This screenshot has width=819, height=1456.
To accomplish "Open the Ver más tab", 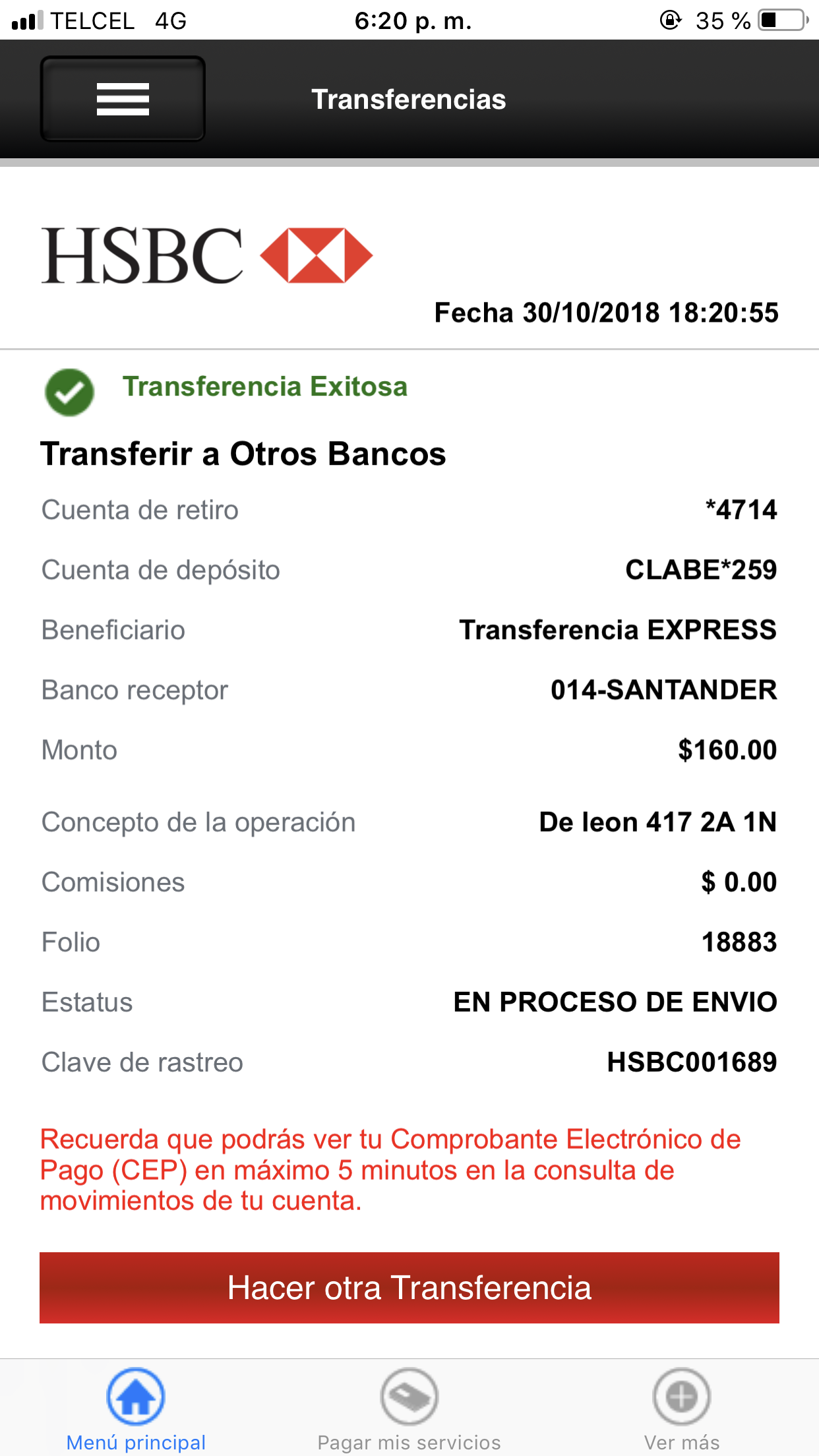I will (x=681, y=1409).
